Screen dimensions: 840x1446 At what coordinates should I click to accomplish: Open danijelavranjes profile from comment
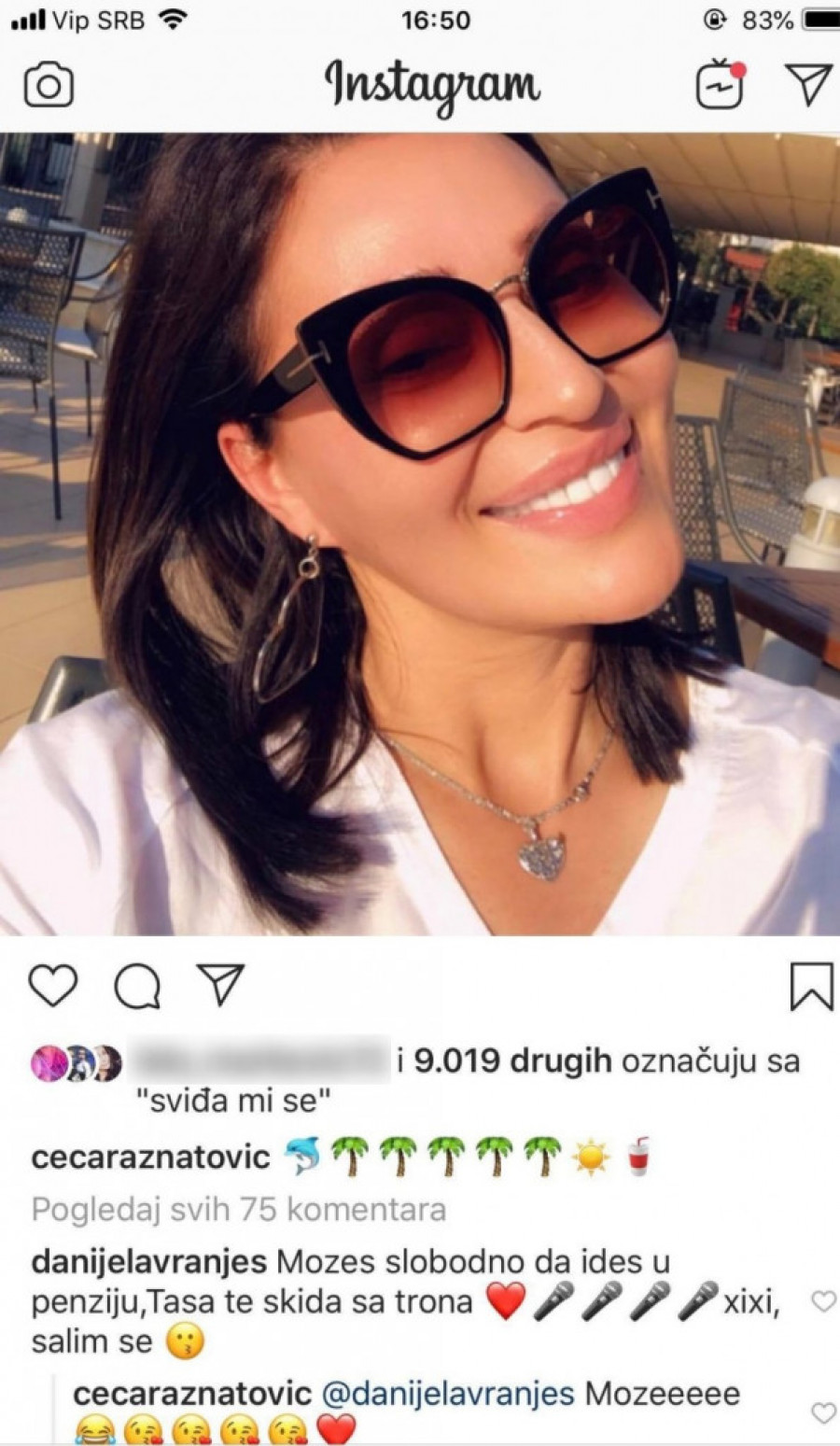(x=148, y=1262)
